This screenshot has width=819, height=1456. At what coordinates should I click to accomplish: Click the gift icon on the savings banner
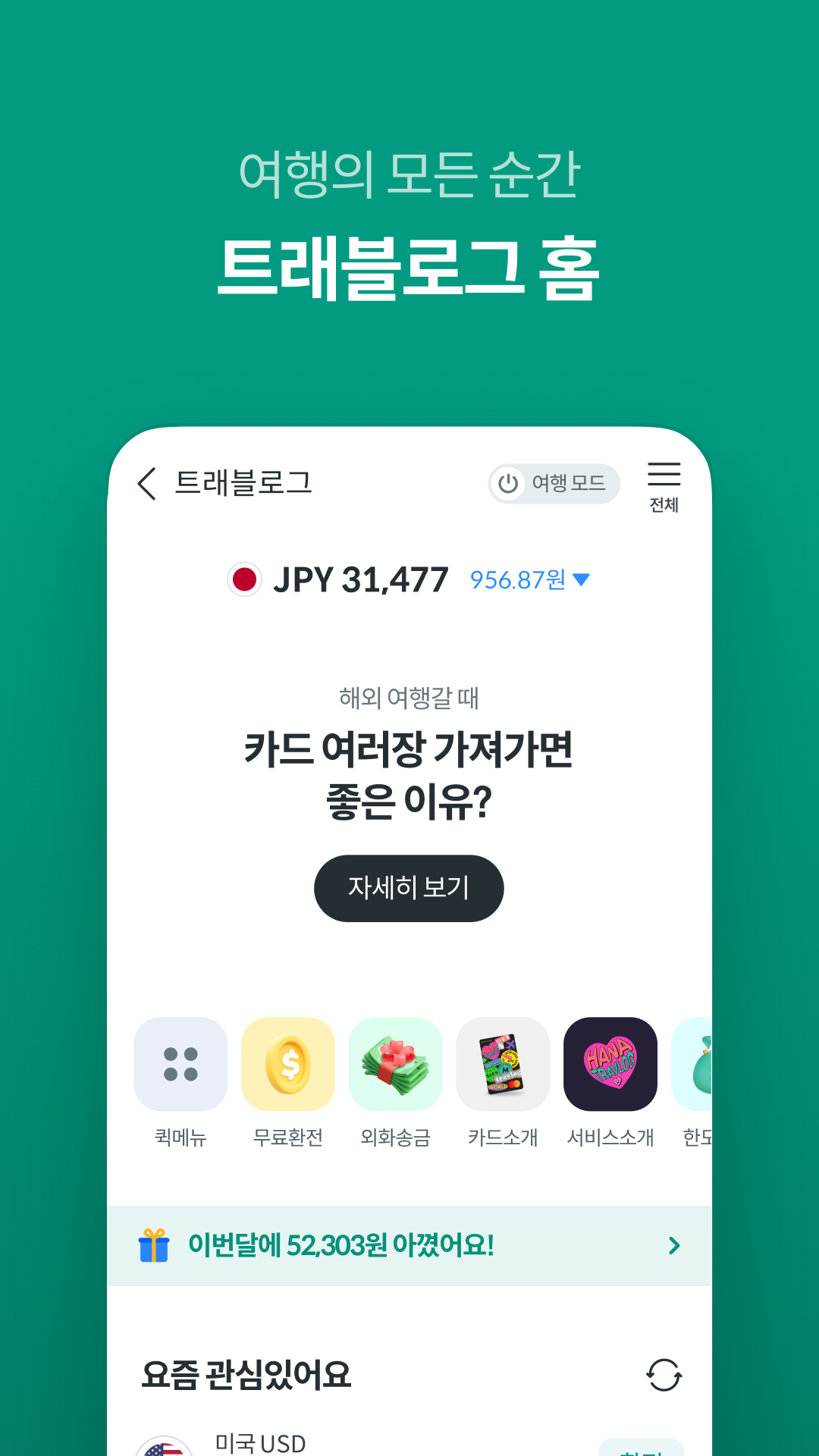point(155,1245)
